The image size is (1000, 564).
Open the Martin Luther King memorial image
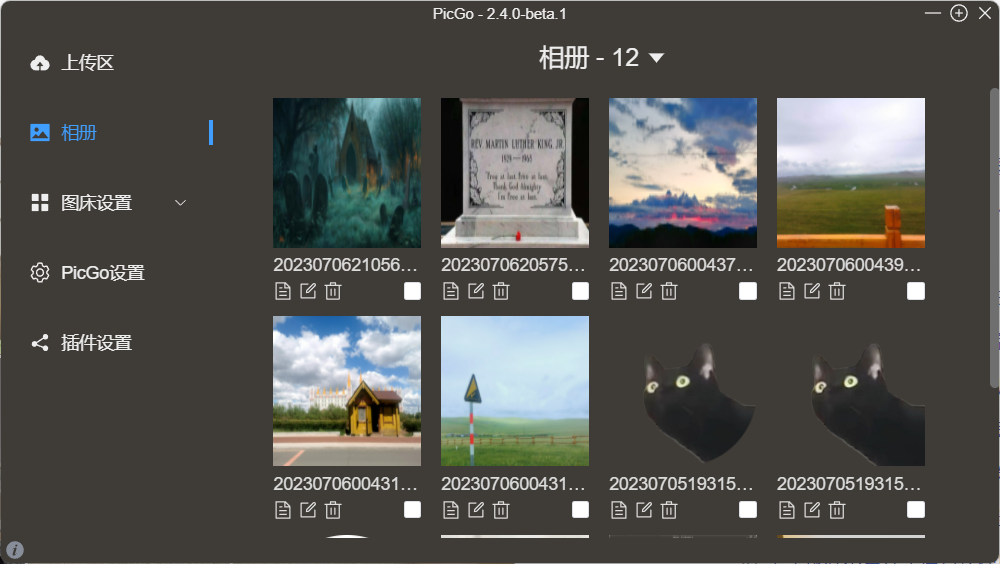pyautogui.click(x=515, y=172)
